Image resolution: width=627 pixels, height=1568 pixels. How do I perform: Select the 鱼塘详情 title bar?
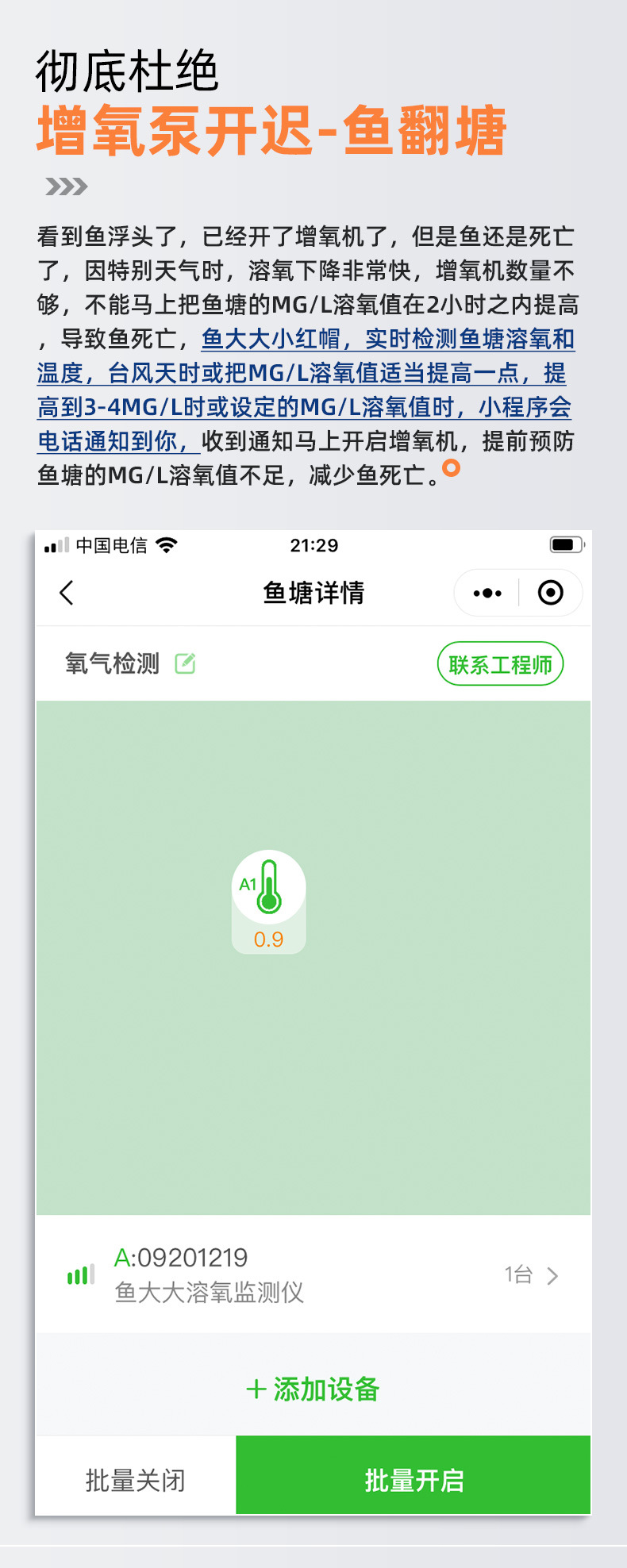pos(313,593)
